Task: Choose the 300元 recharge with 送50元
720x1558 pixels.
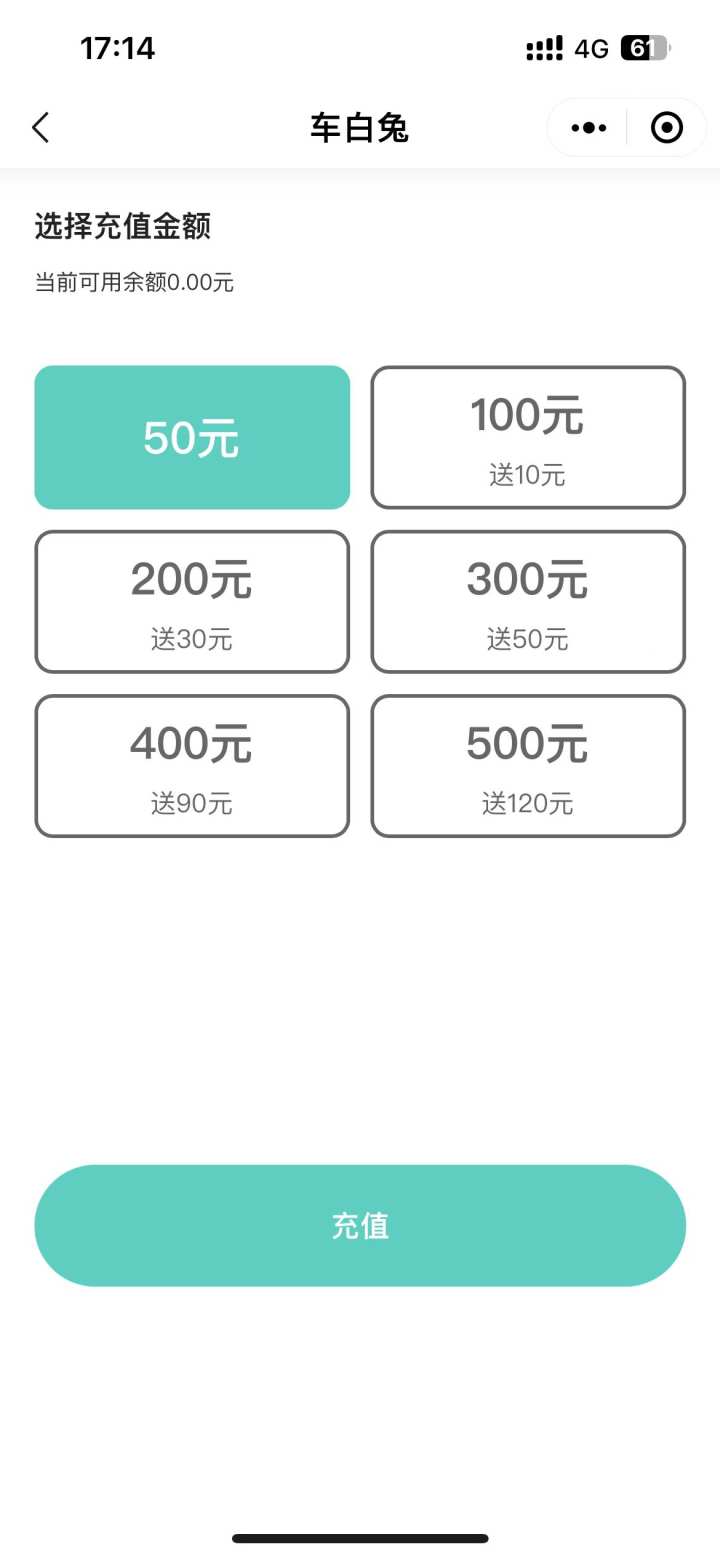Action: click(x=528, y=601)
